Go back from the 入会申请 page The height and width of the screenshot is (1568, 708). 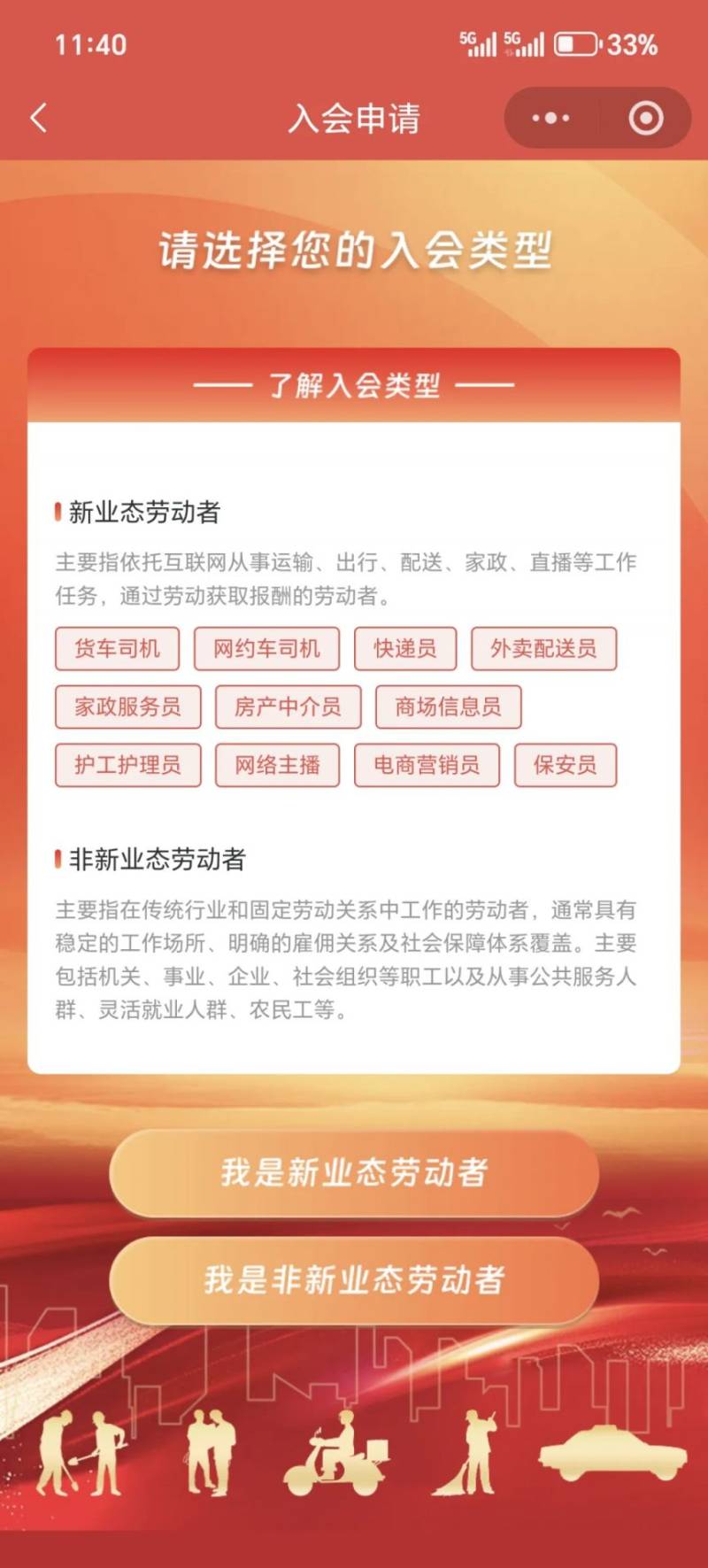(x=39, y=118)
